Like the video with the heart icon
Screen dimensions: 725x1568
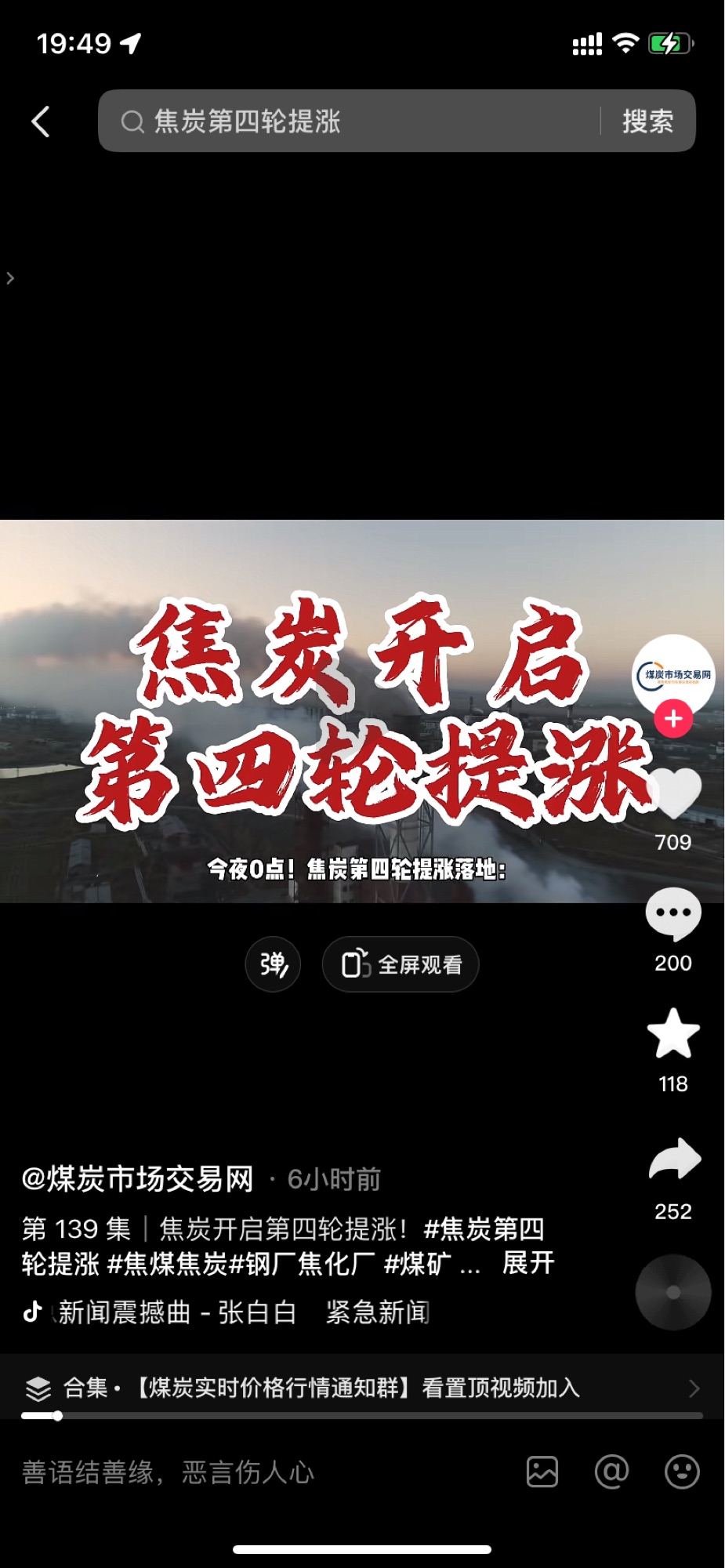click(x=673, y=793)
